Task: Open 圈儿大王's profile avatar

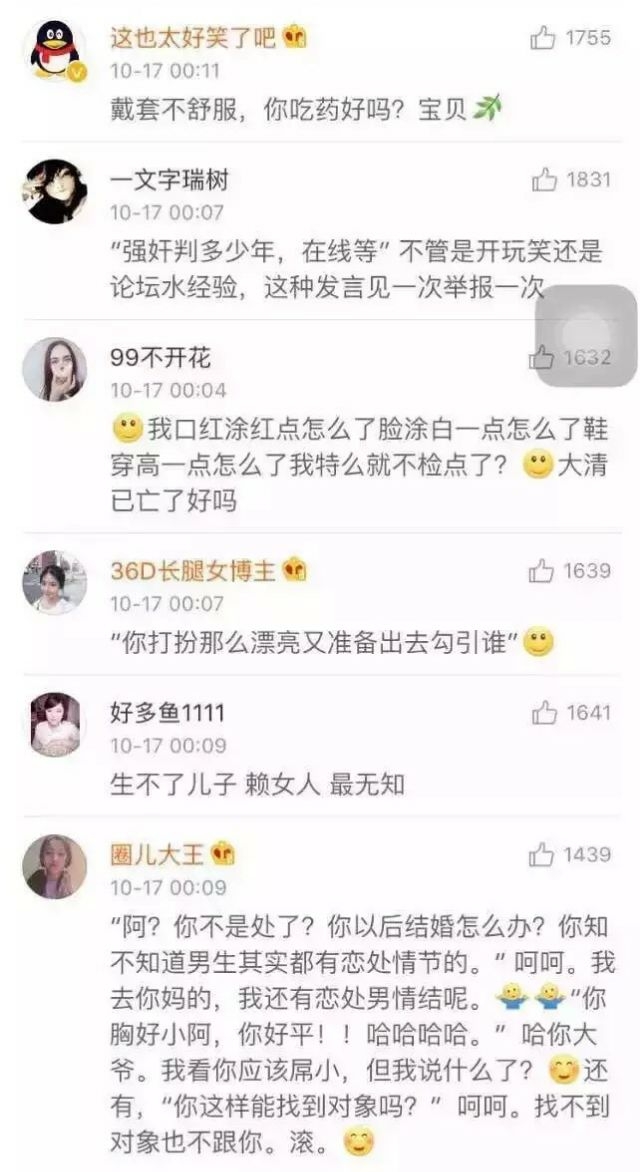Action: click(x=55, y=866)
